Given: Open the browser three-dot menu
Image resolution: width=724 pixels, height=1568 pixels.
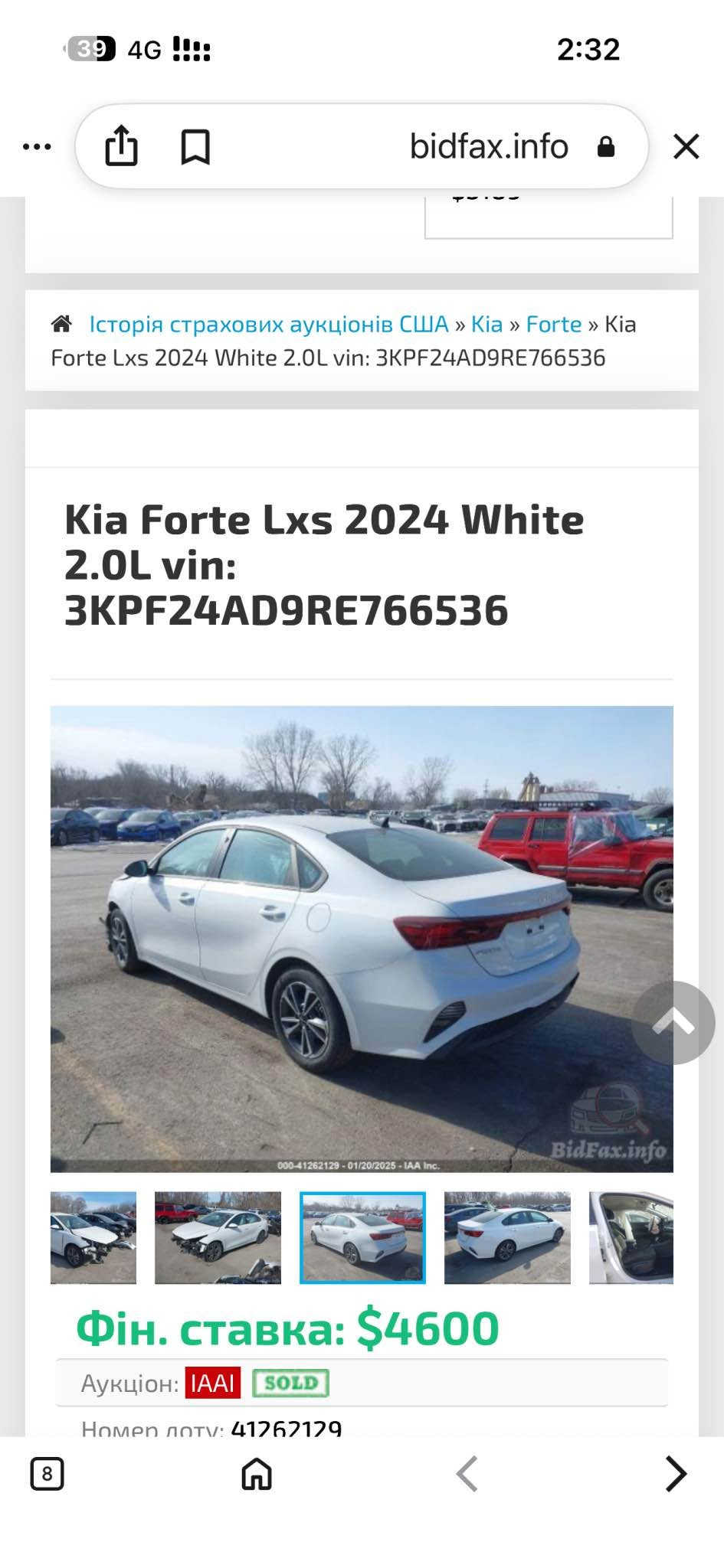Looking at the screenshot, I should 37,146.
